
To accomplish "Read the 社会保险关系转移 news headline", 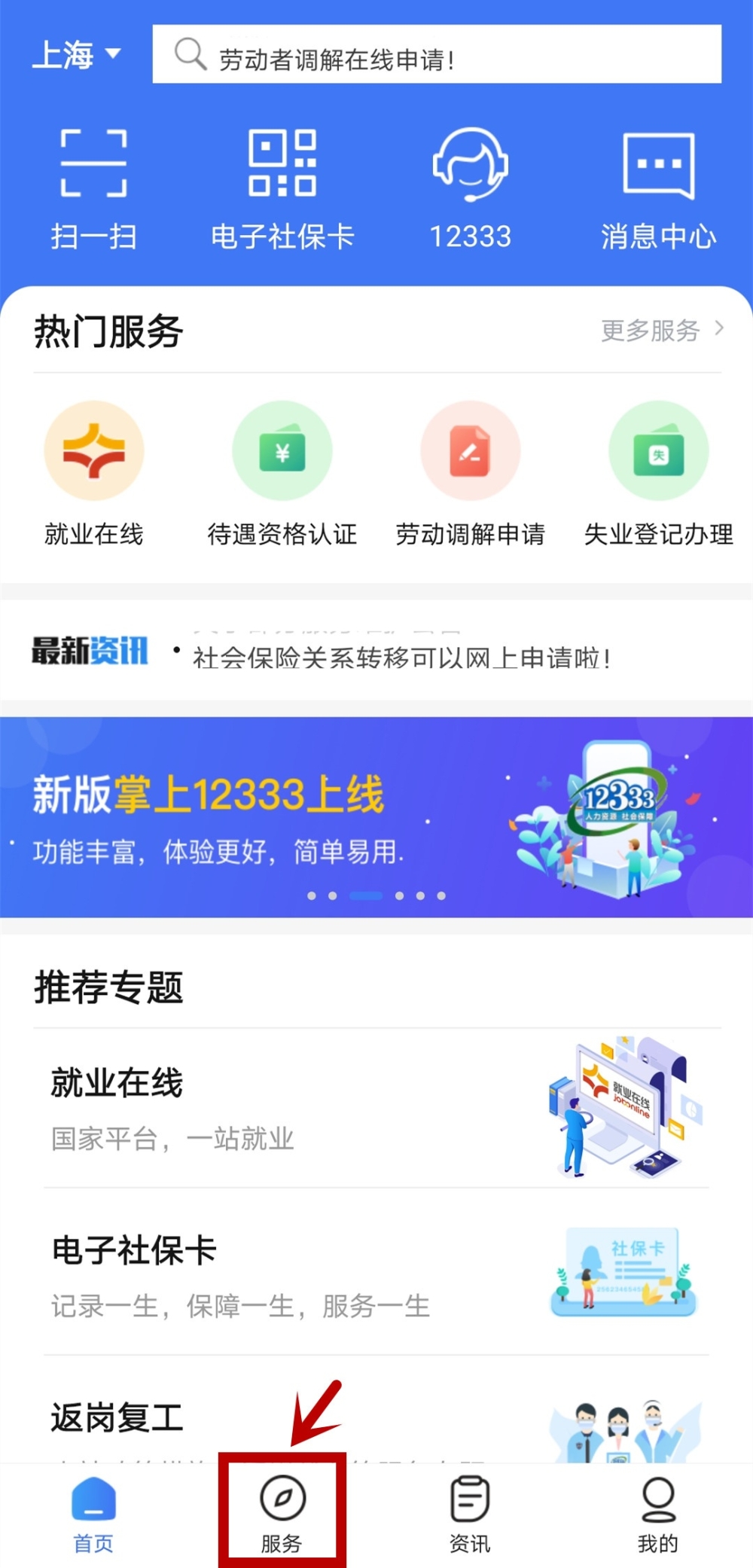I will point(401,658).
